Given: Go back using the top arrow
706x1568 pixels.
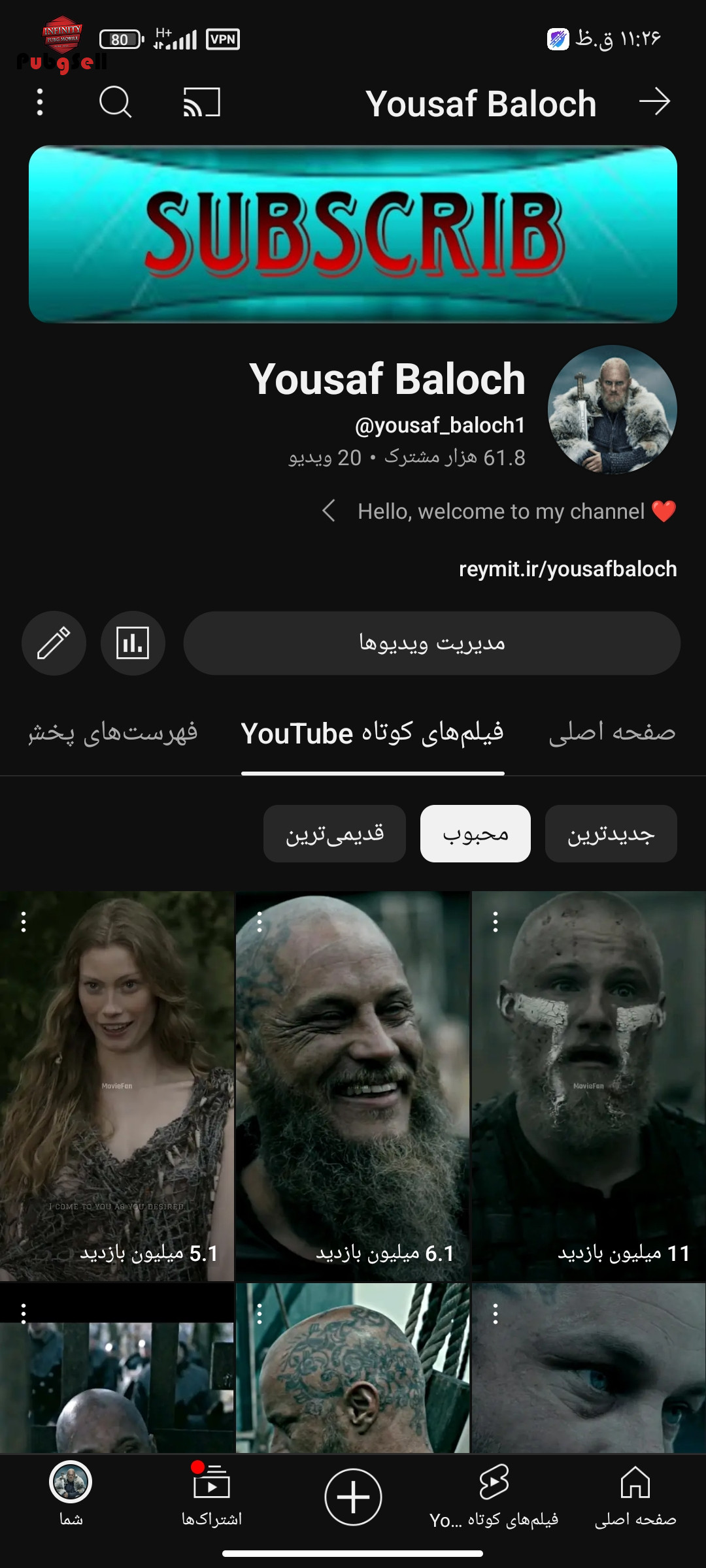Looking at the screenshot, I should tap(654, 102).
